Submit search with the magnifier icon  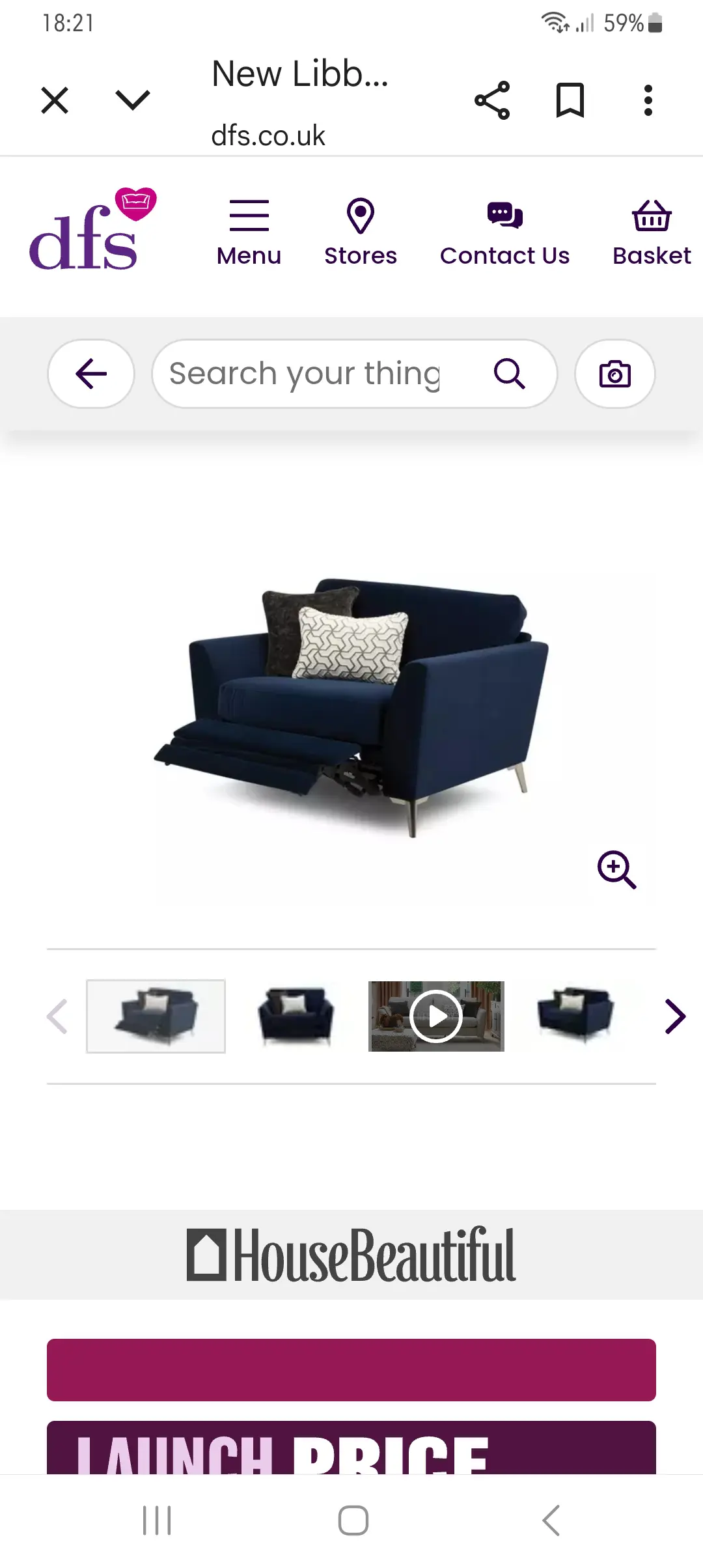click(509, 374)
